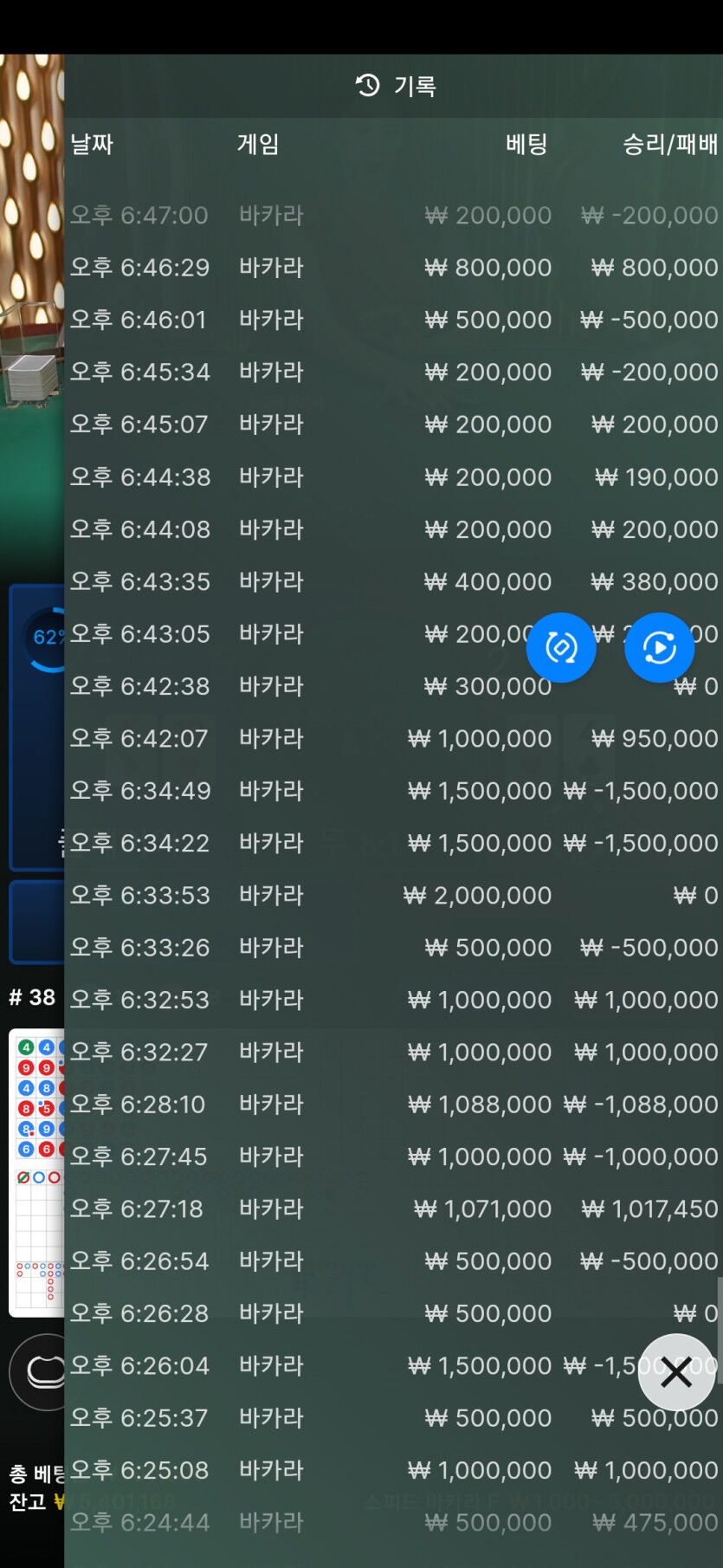Open the 오후 6:46:29 바카라 record
Image resolution: width=723 pixels, height=1568 pixels.
click(393, 267)
